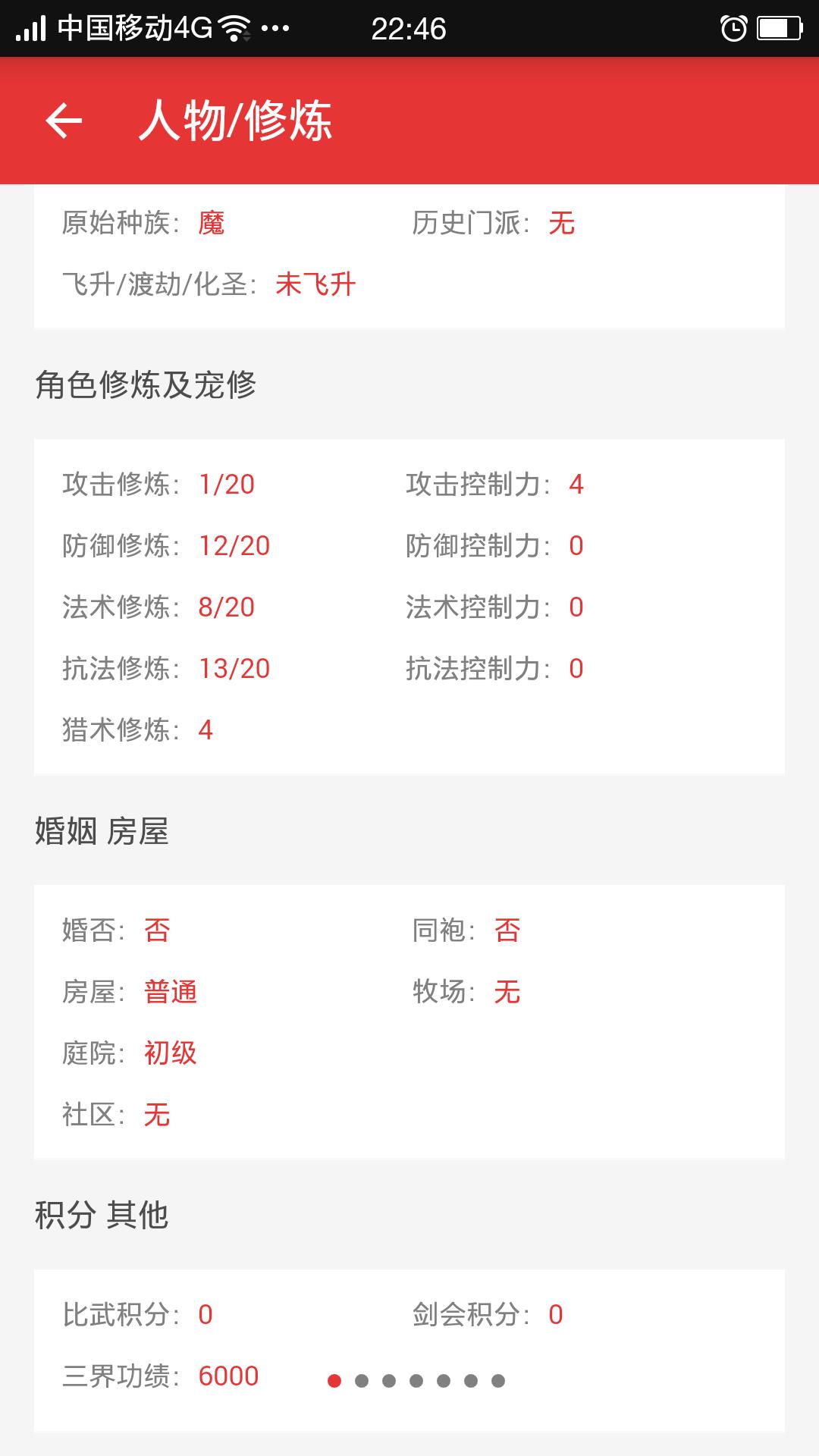
Task: Go back from 人物/修炼 page
Action: coord(64,121)
